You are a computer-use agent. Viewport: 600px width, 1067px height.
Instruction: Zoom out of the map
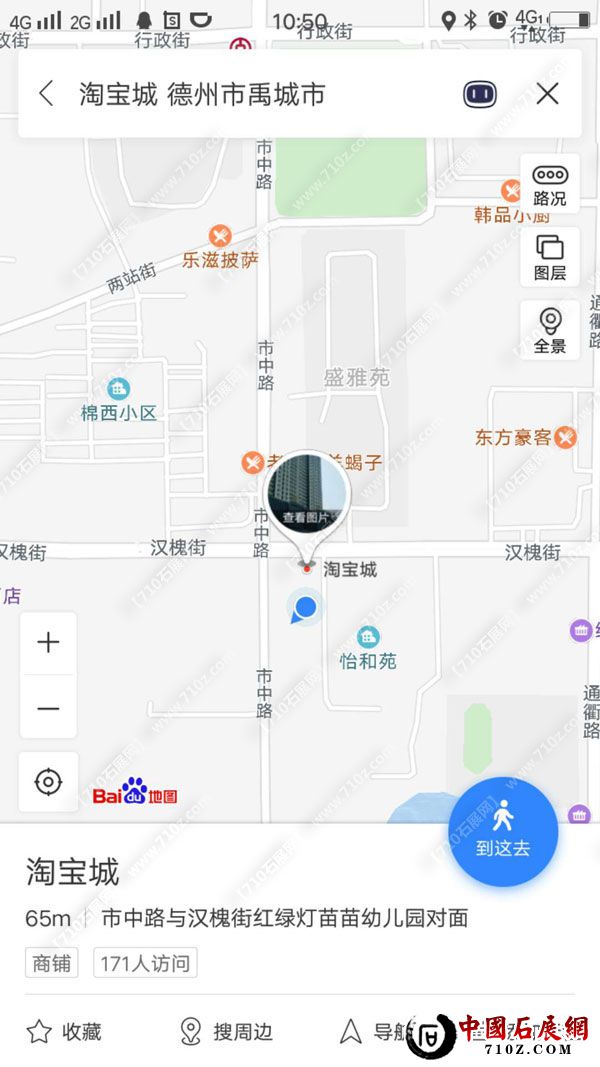[x=48, y=709]
